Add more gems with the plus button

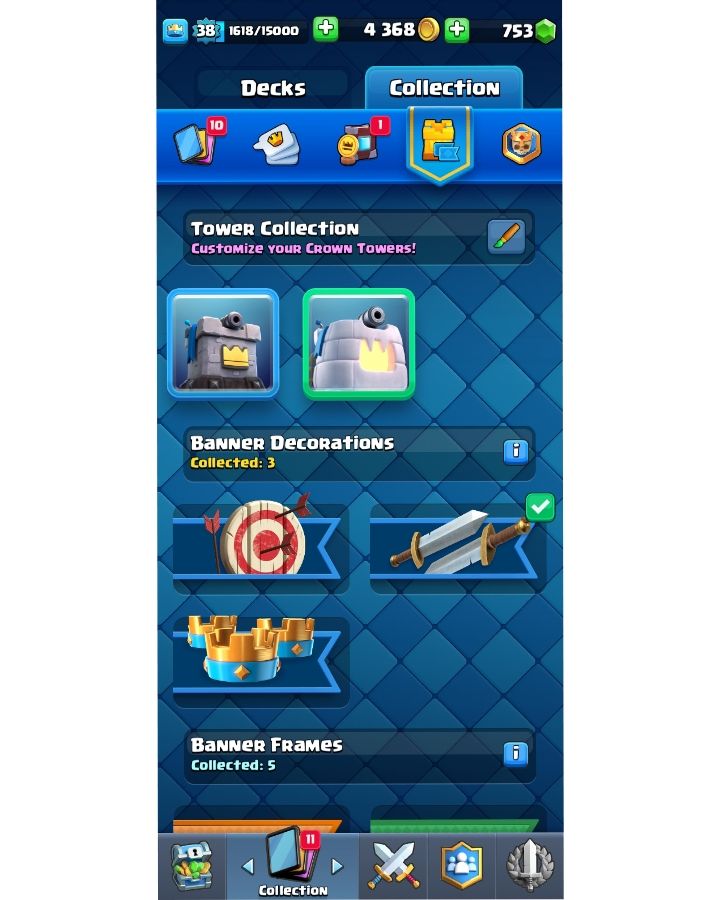(x=456, y=29)
